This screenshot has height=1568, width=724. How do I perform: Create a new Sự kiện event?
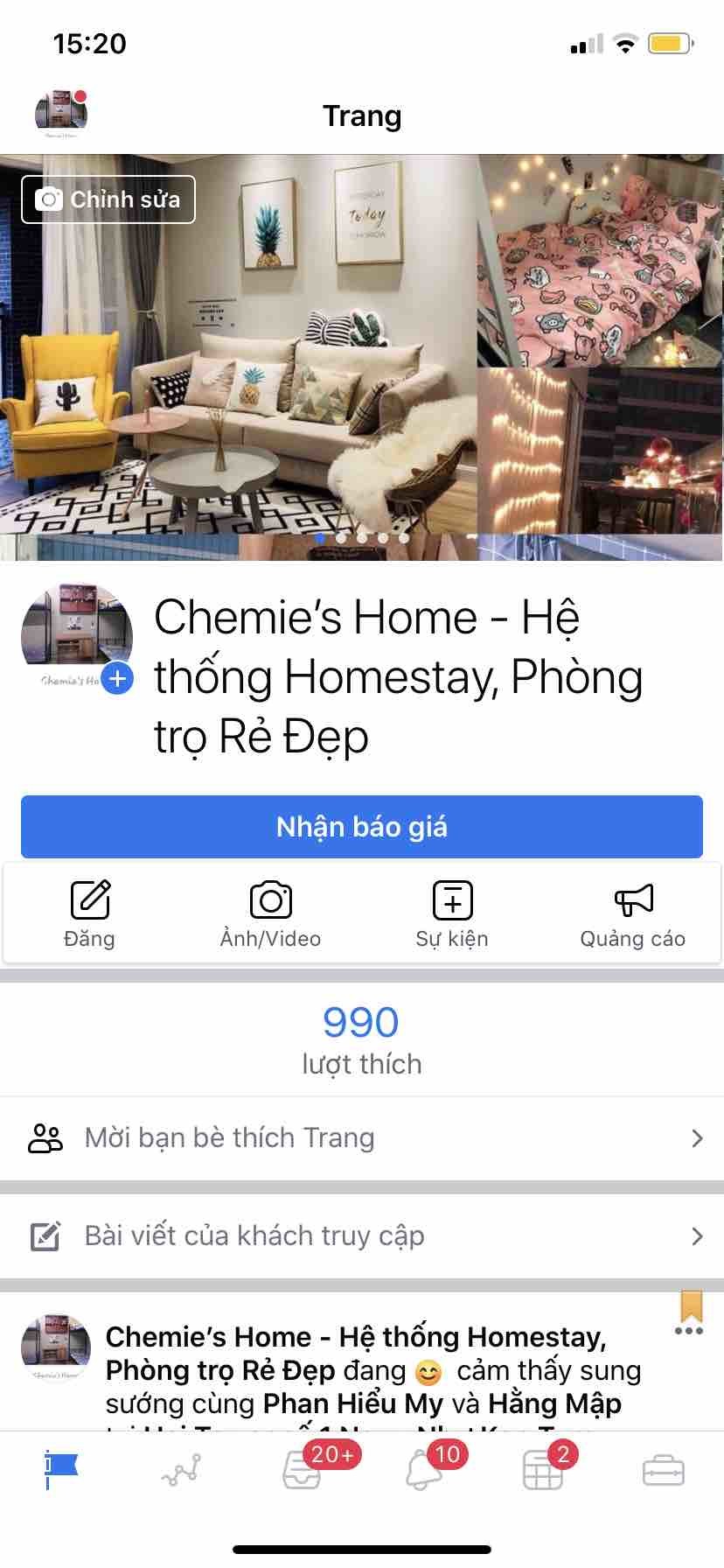tap(452, 913)
